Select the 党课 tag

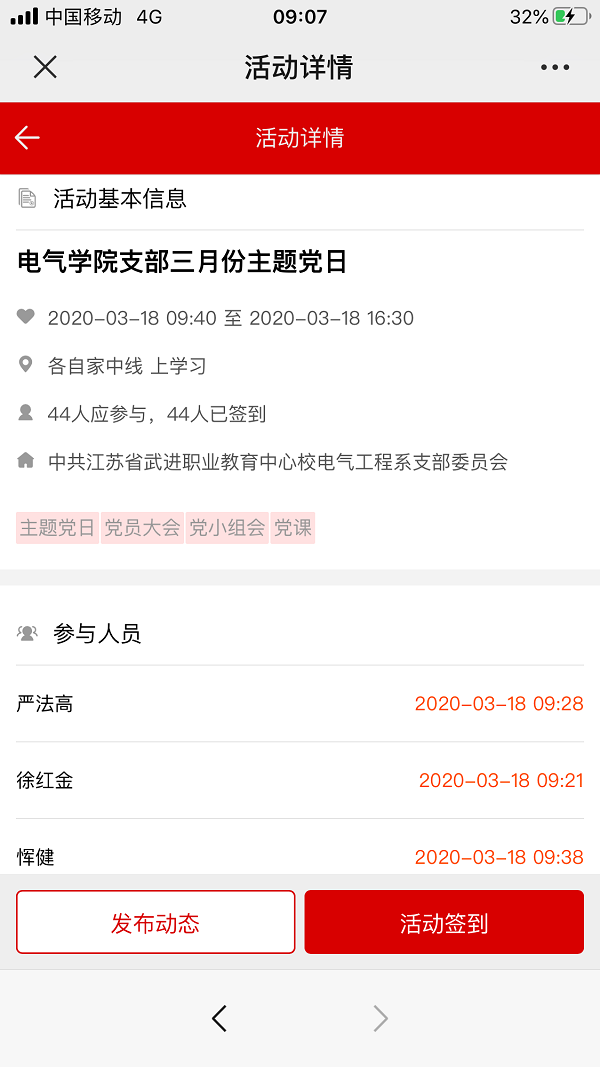click(x=293, y=528)
